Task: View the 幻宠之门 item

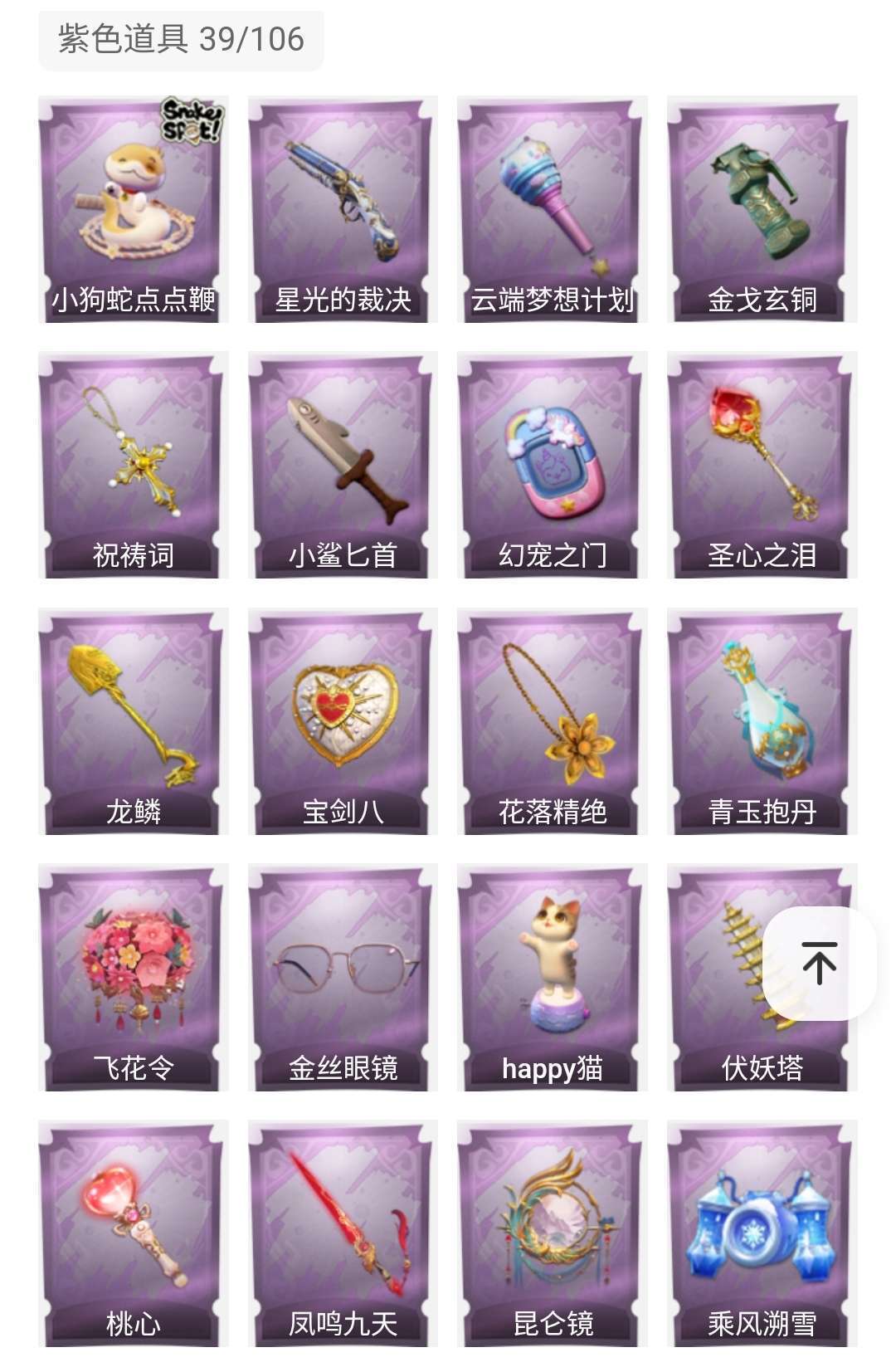Action: [x=553, y=465]
